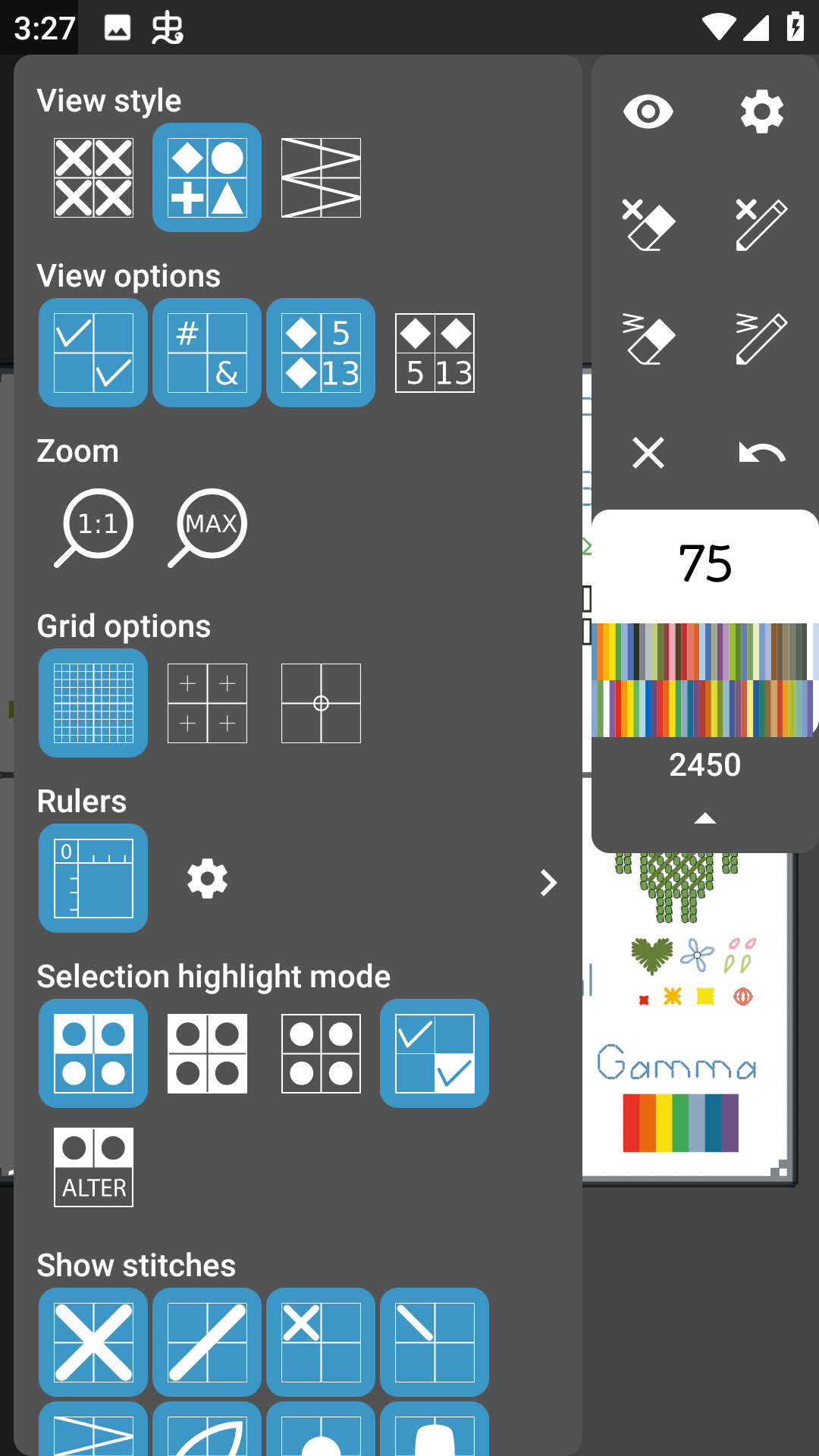Expand rulers options with the chevron arrow
Image resolution: width=819 pixels, height=1456 pixels.
[548, 883]
